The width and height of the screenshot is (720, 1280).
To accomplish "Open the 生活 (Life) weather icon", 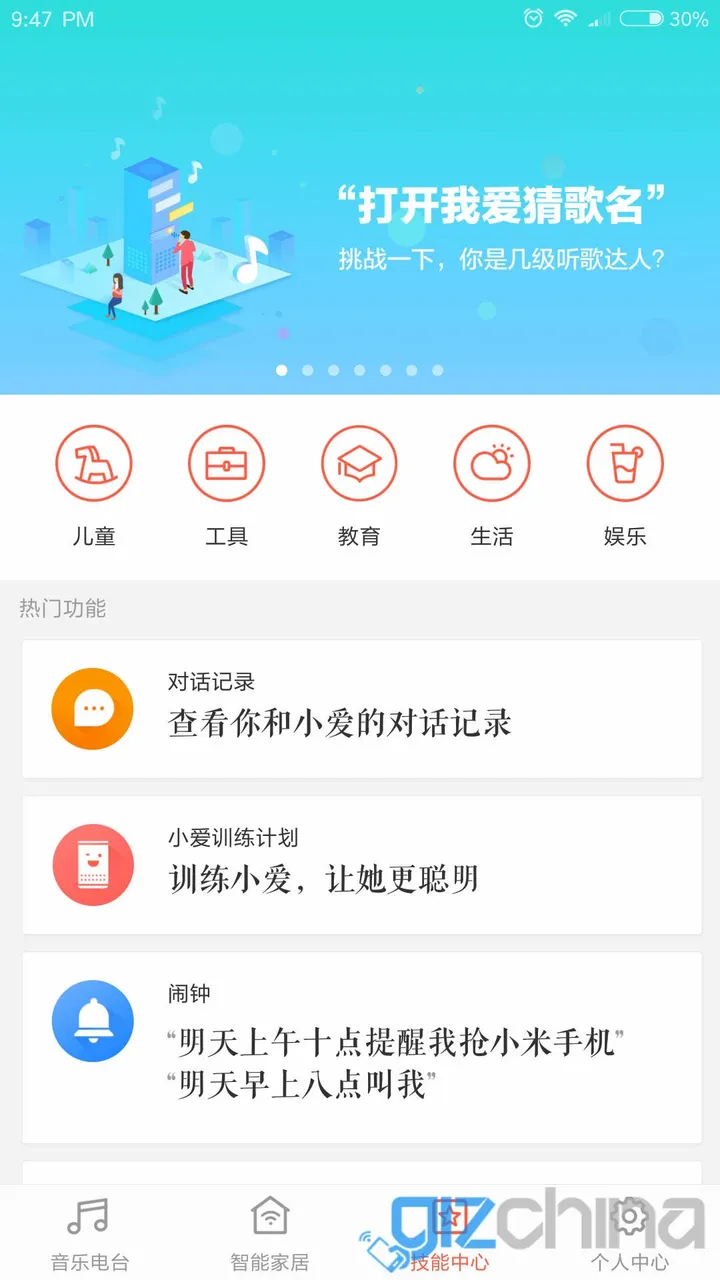I will pyautogui.click(x=492, y=463).
